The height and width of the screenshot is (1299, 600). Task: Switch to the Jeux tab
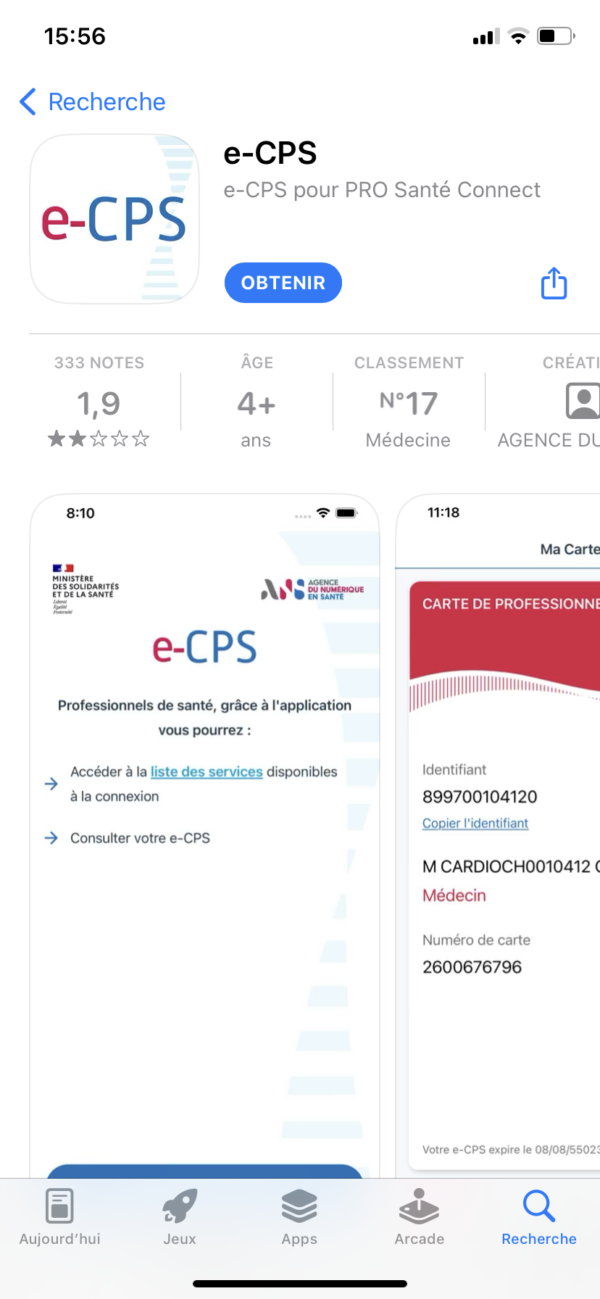[180, 1216]
